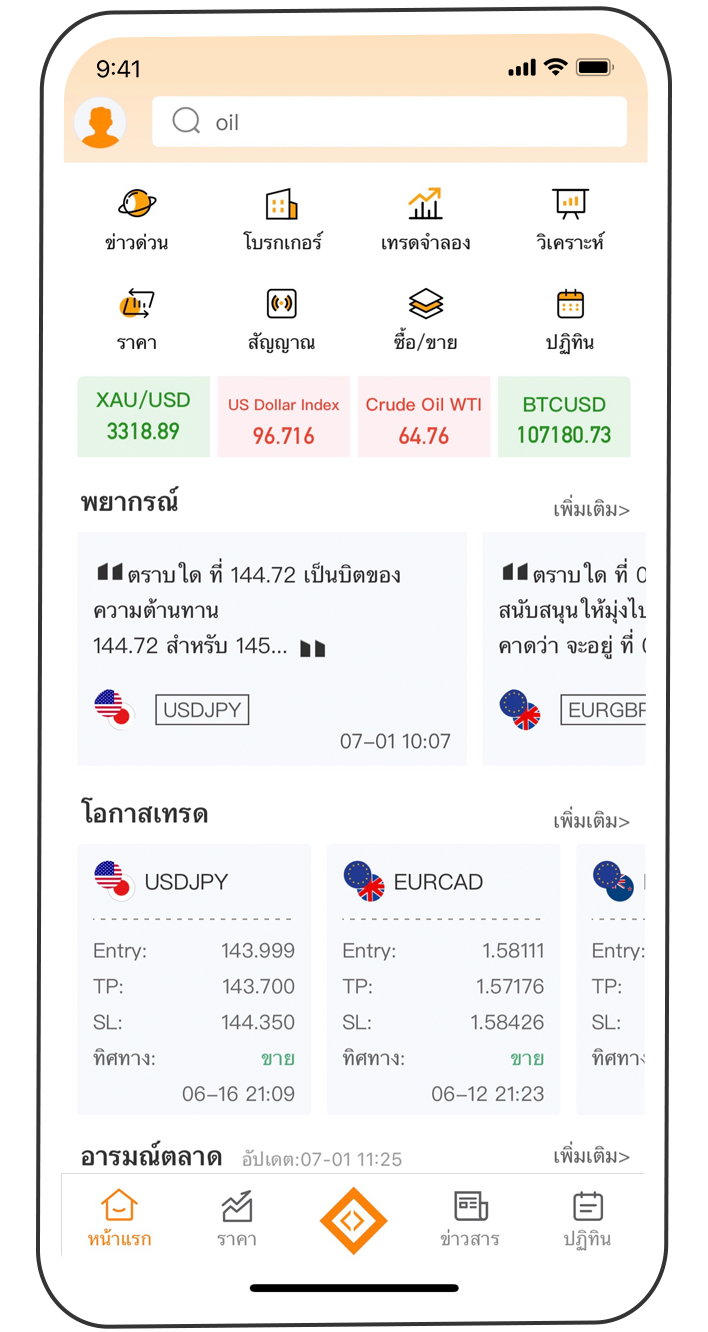The width and height of the screenshot is (708, 1332).
Task: View more in โอกาสเทรด section
Action: (x=591, y=822)
